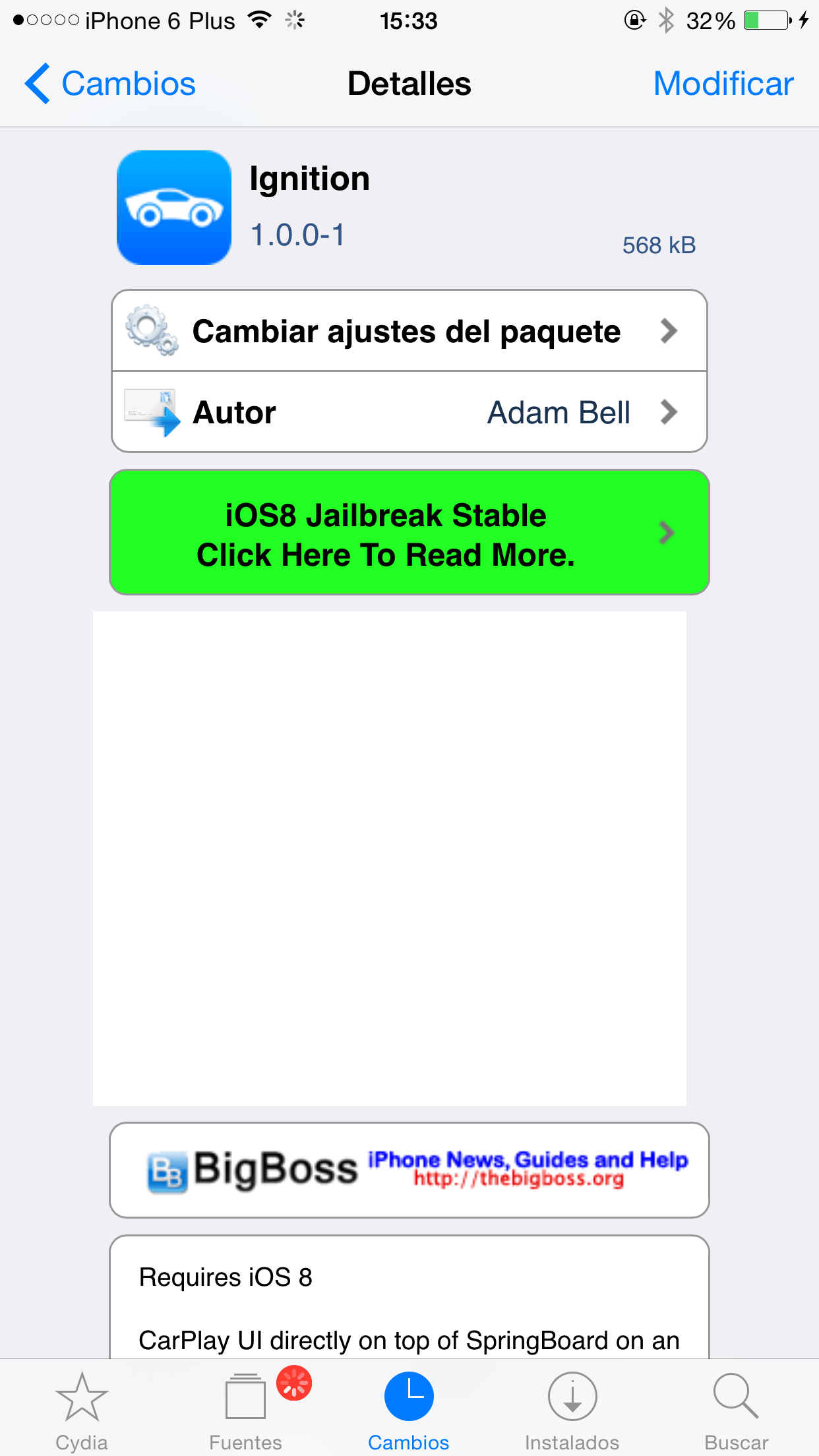Image resolution: width=819 pixels, height=1456 pixels.
Task: Open the BigBoss banner link
Action: pos(409,1170)
